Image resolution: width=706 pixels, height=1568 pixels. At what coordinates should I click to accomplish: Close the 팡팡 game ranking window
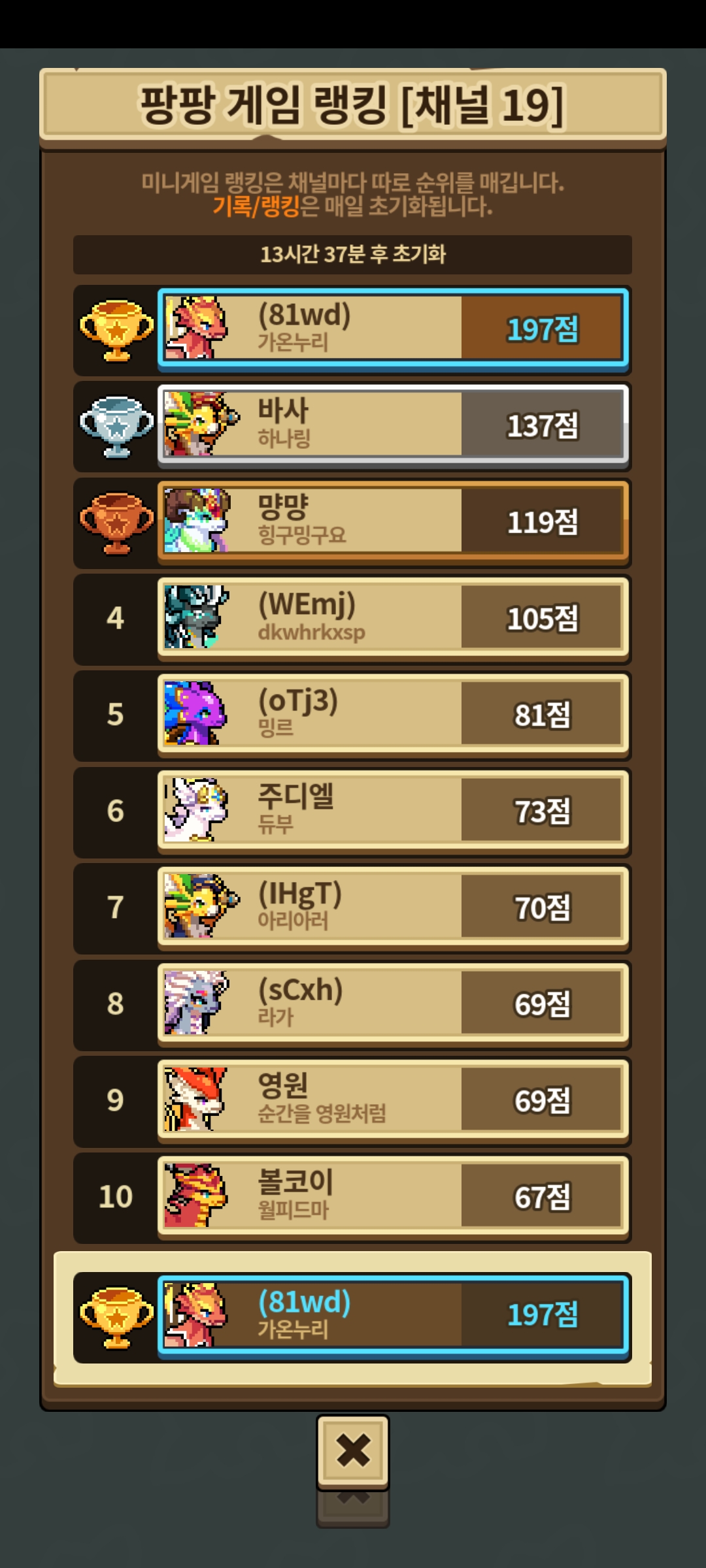point(353,1452)
